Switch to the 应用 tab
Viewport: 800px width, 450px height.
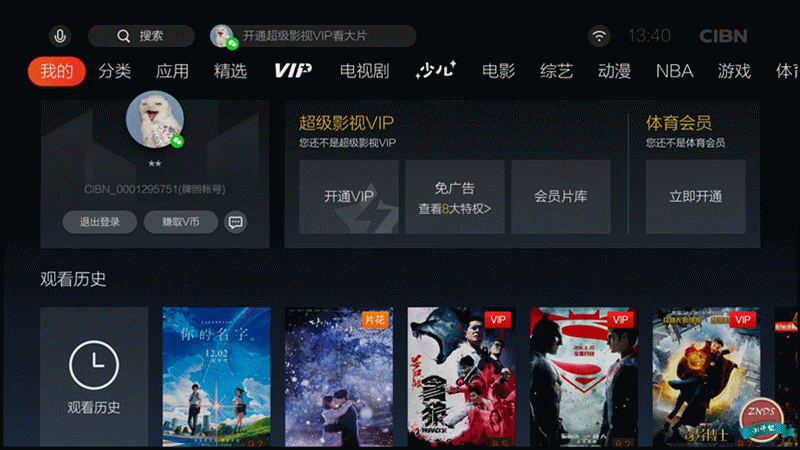[172, 71]
